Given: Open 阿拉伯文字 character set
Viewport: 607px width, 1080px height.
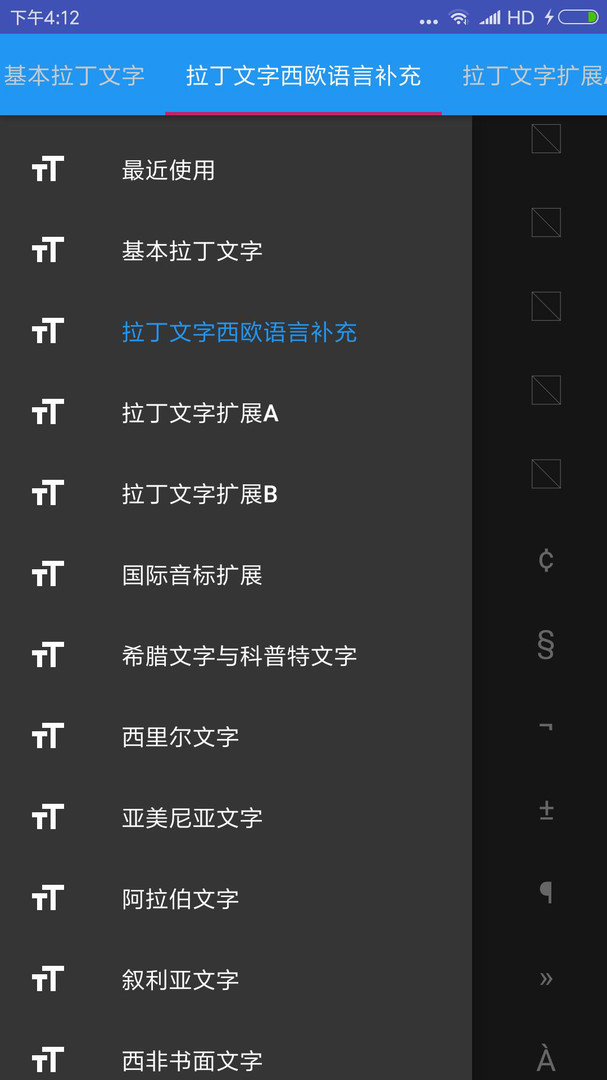Looking at the screenshot, I should click(x=180, y=899).
